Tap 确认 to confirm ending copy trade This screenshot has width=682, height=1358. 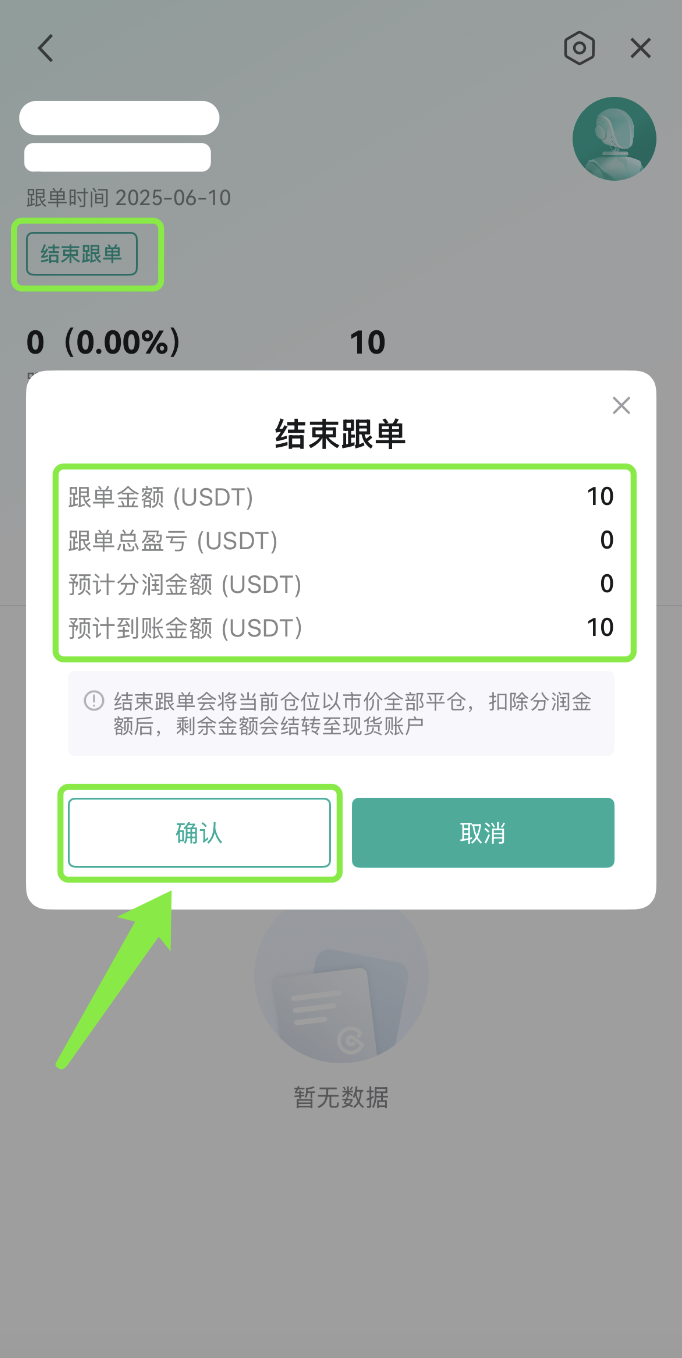click(199, 832)
